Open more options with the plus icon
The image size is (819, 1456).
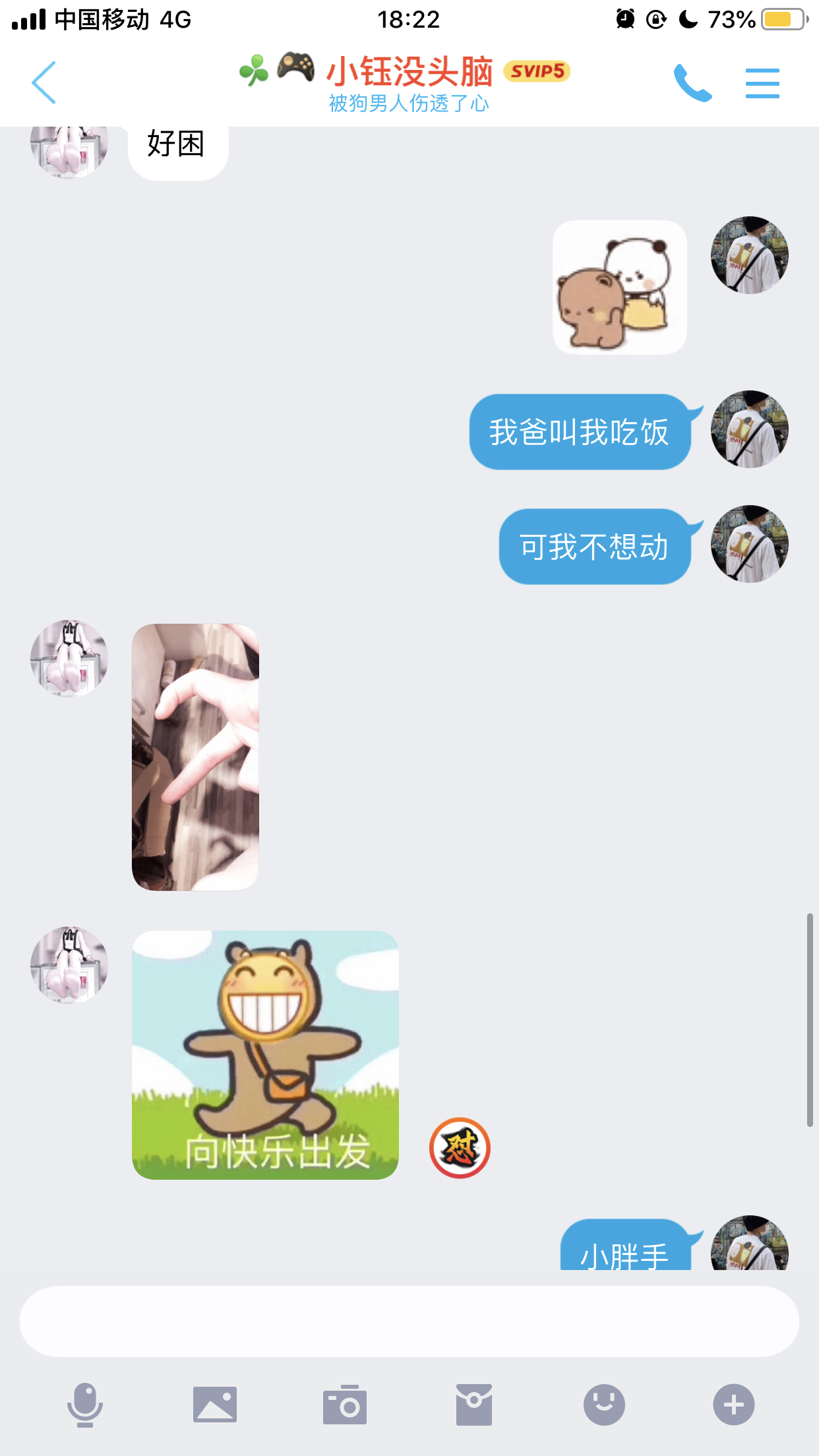point(734,1405)
